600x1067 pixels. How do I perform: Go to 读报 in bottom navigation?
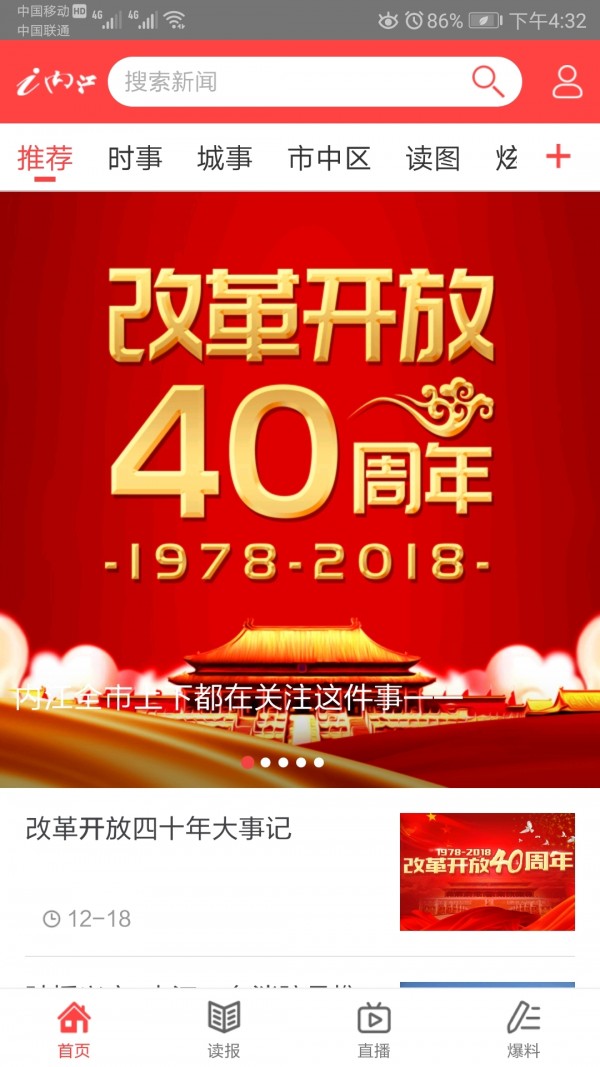point(224,1030)
